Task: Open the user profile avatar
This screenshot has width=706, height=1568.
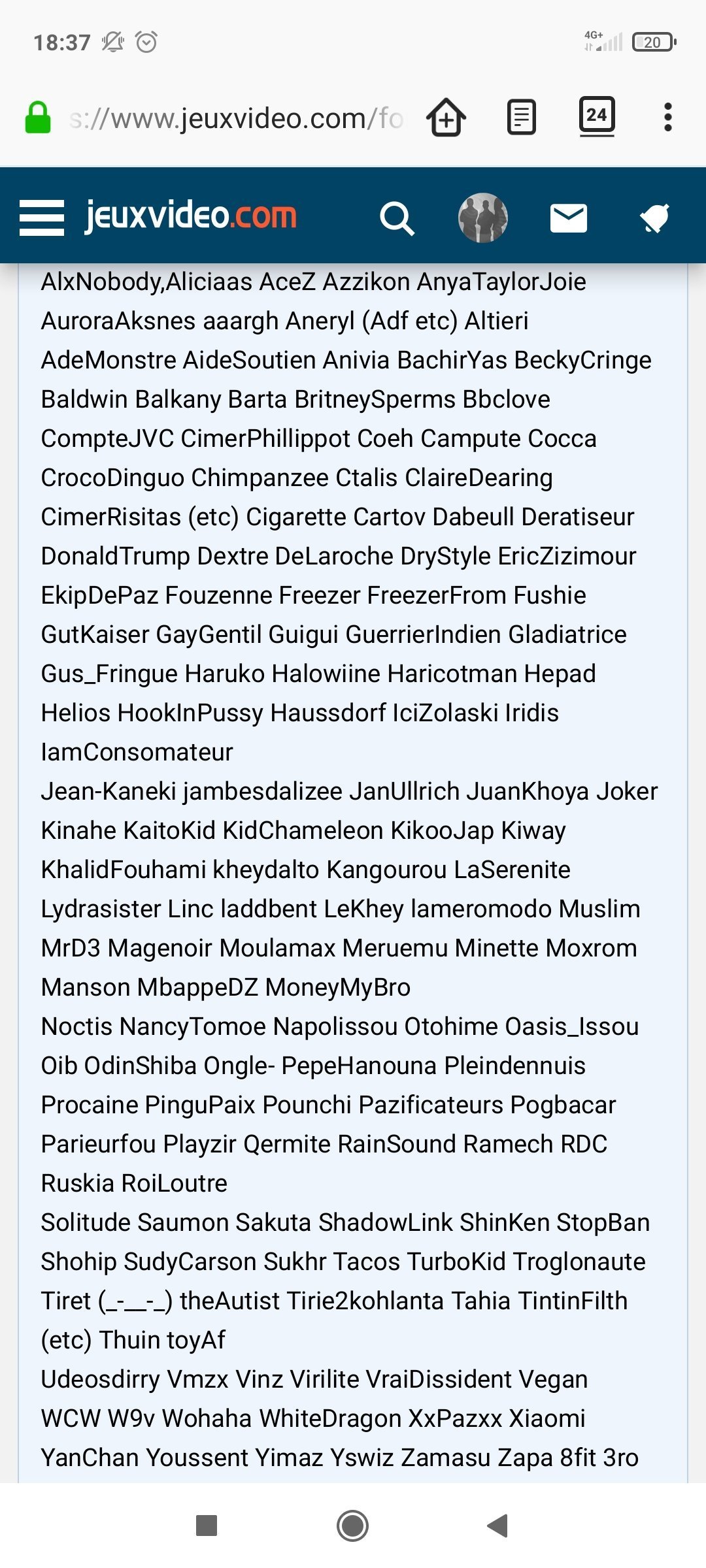Action: pyautogui.click(x=483, y=218)
